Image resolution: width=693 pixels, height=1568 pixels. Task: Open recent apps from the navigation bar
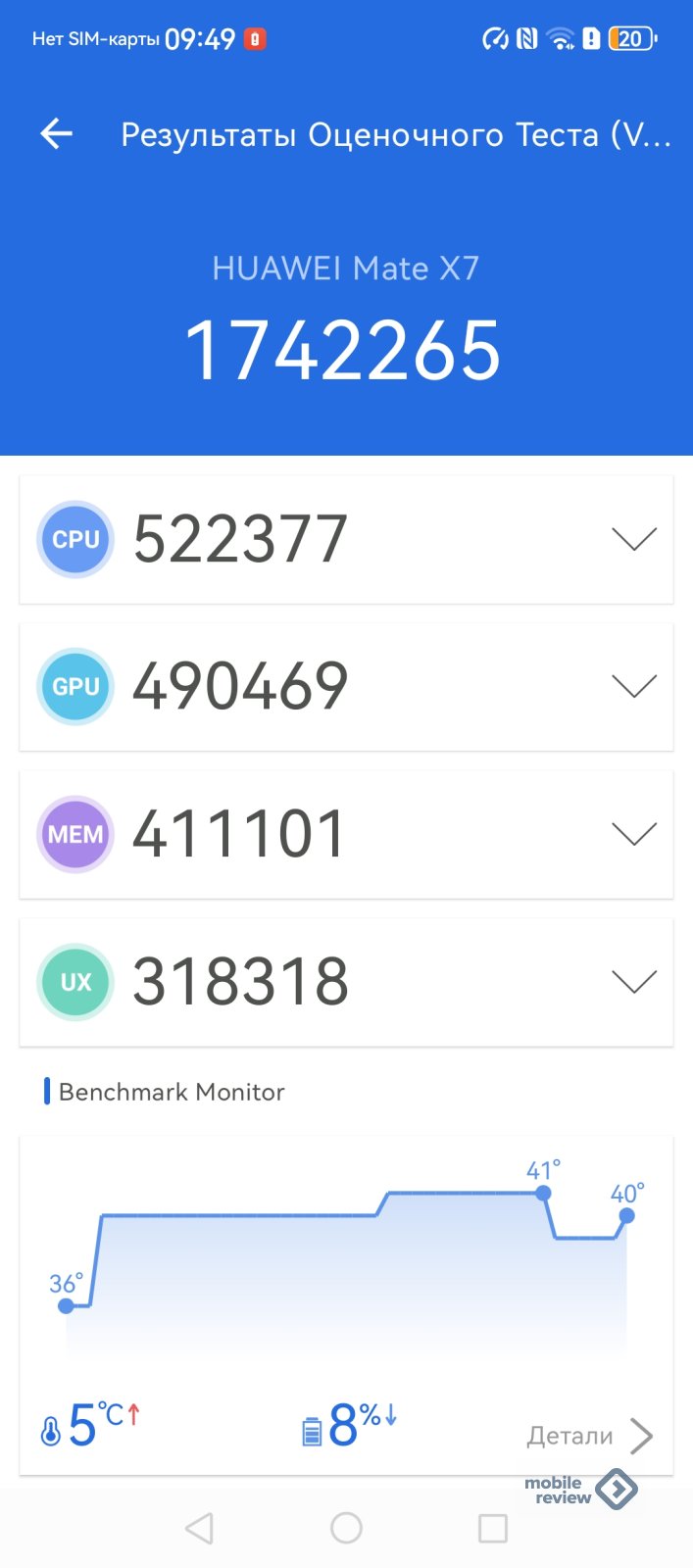click(x=492, y=1528)
